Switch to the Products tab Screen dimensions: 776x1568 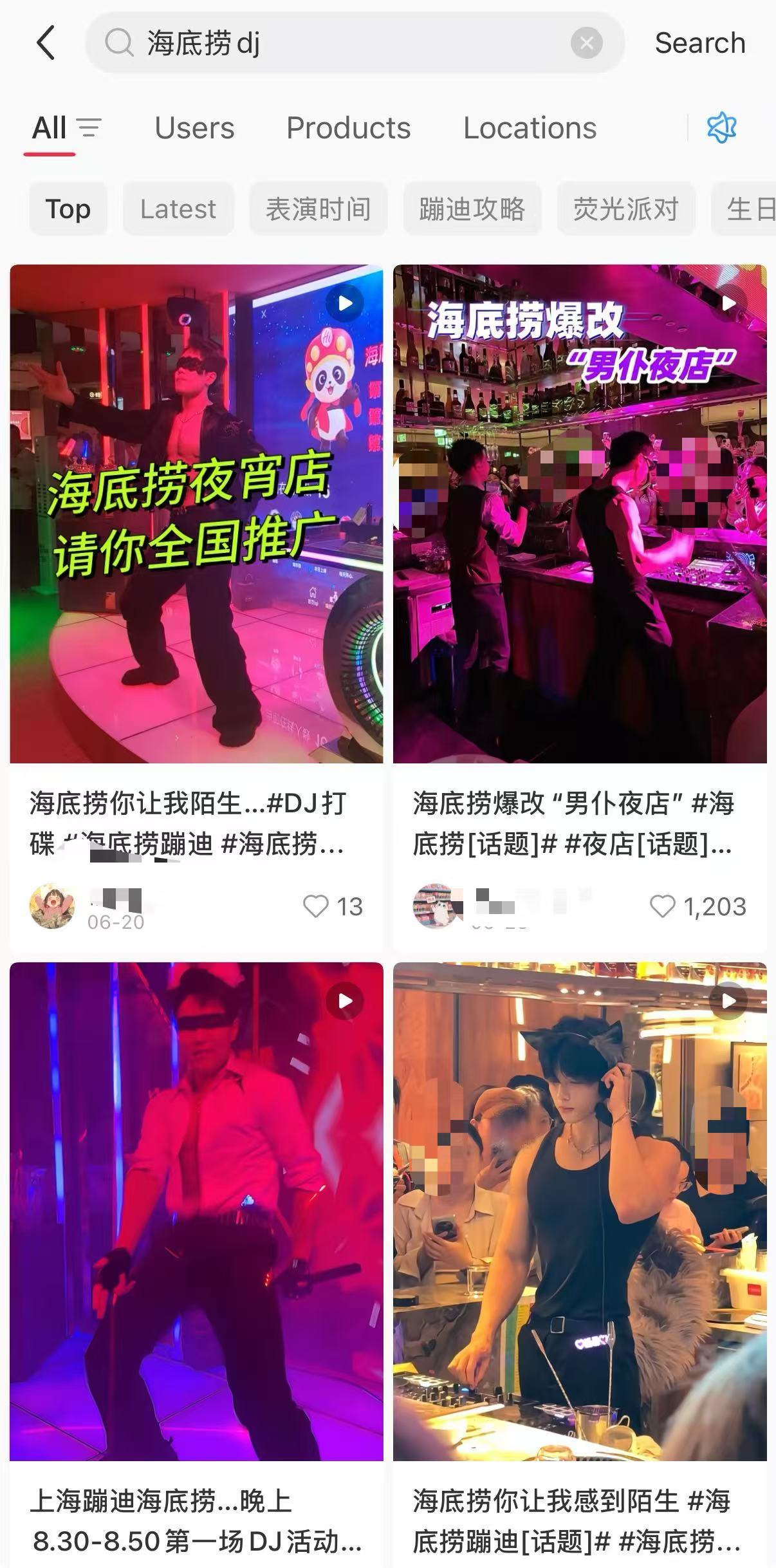pos(348,127)
